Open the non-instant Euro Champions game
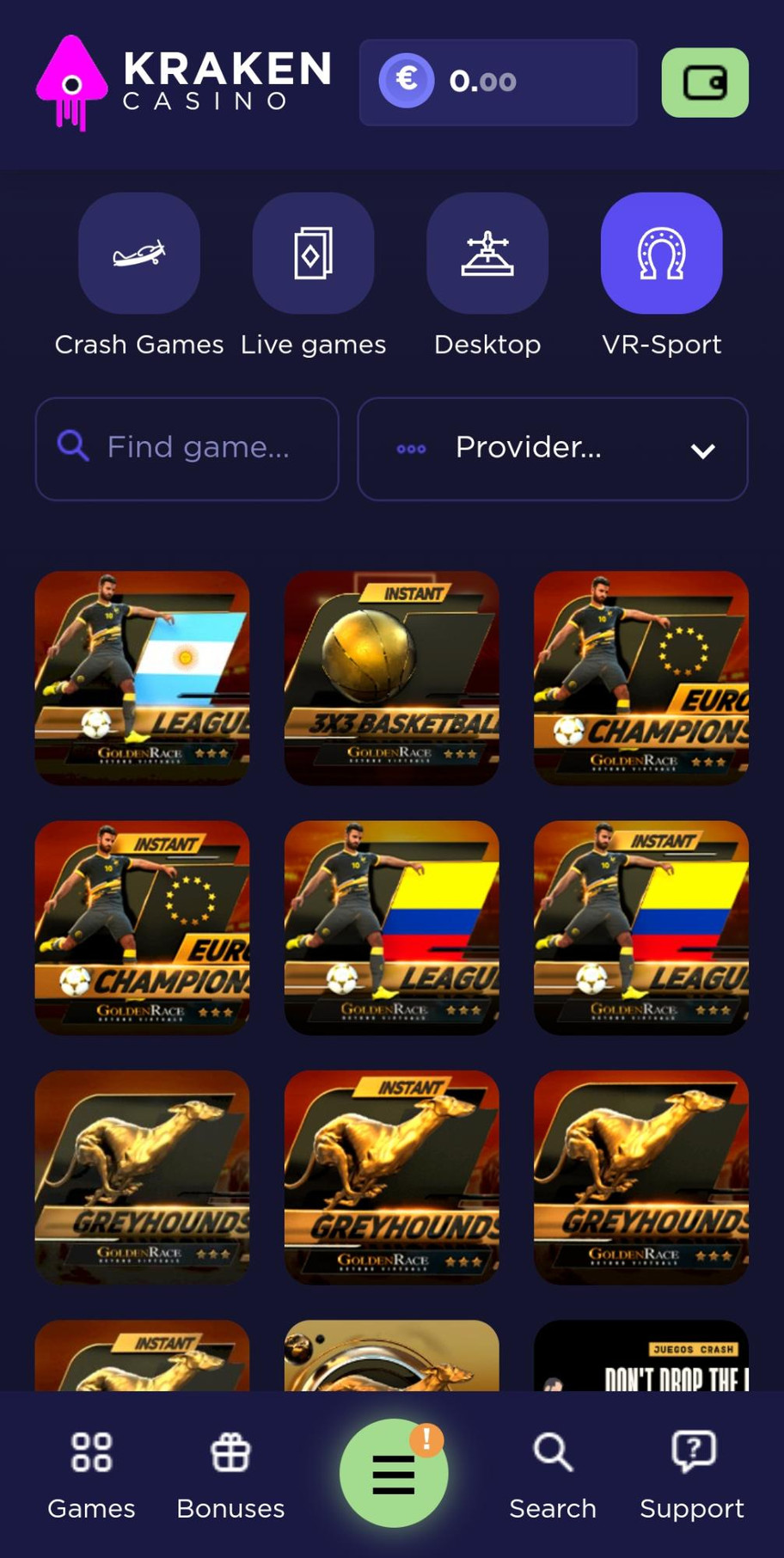 click(x=641, y=678)
